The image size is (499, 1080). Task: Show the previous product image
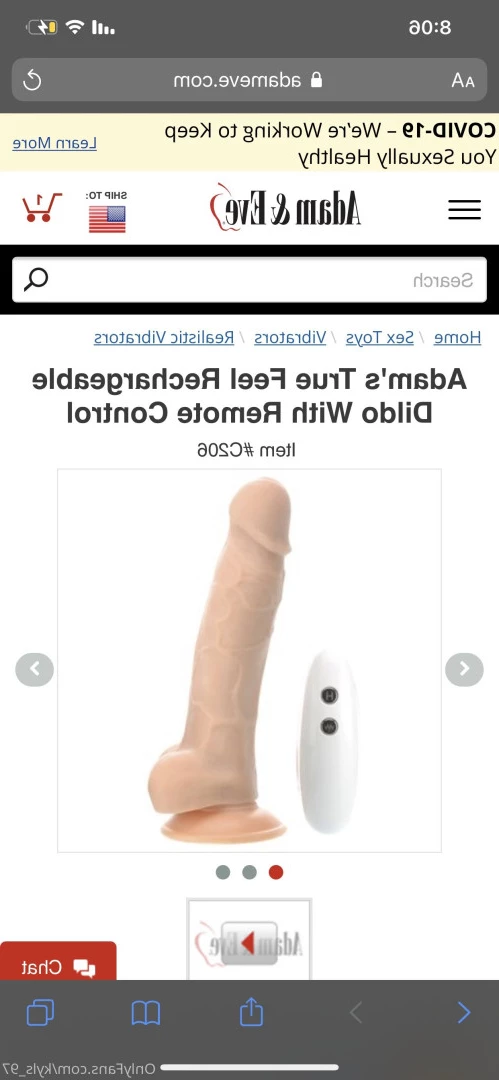click(34, 669)
